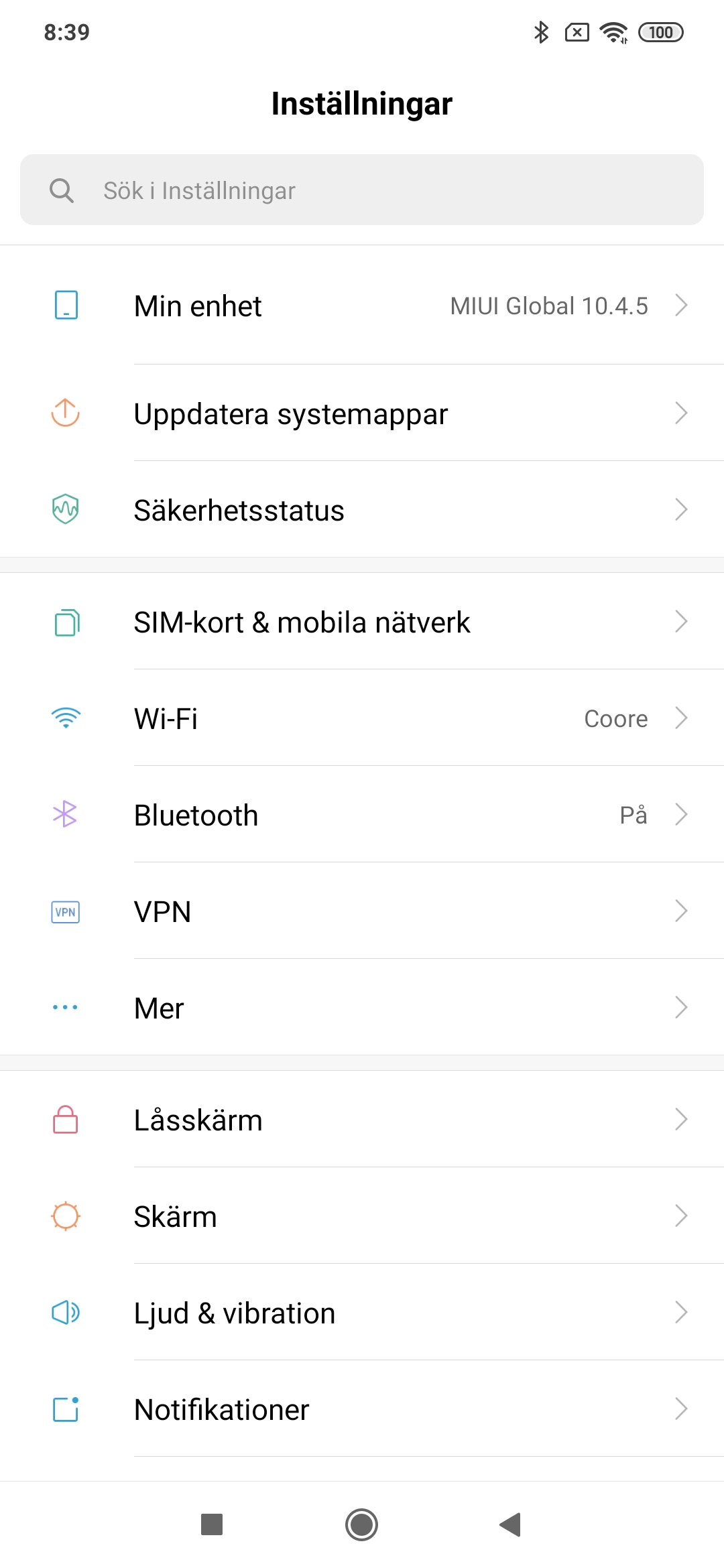Open Ljud & vibration settings
The height and width of the screenshot is (1568, 724).
362,1313
